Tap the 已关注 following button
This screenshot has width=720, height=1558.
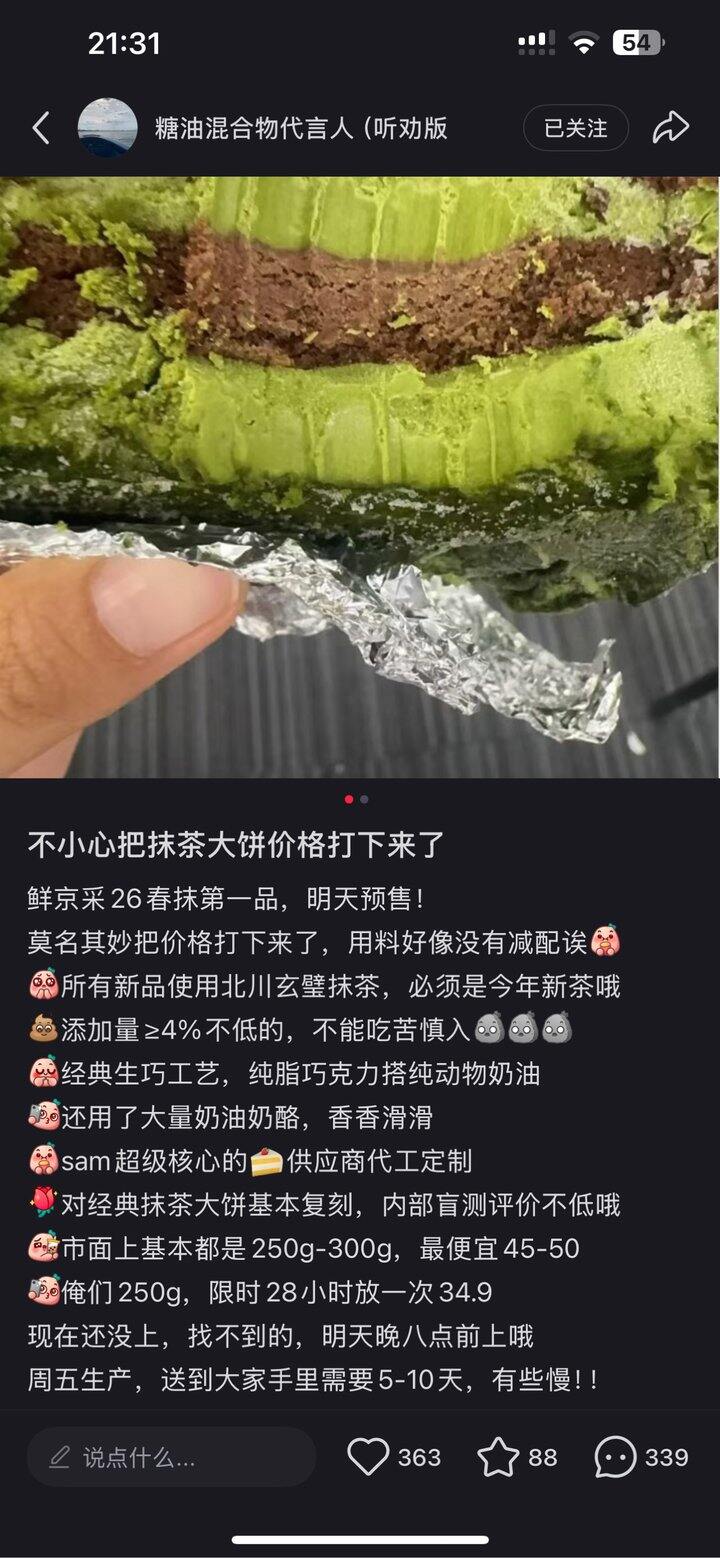pos(576,128)
